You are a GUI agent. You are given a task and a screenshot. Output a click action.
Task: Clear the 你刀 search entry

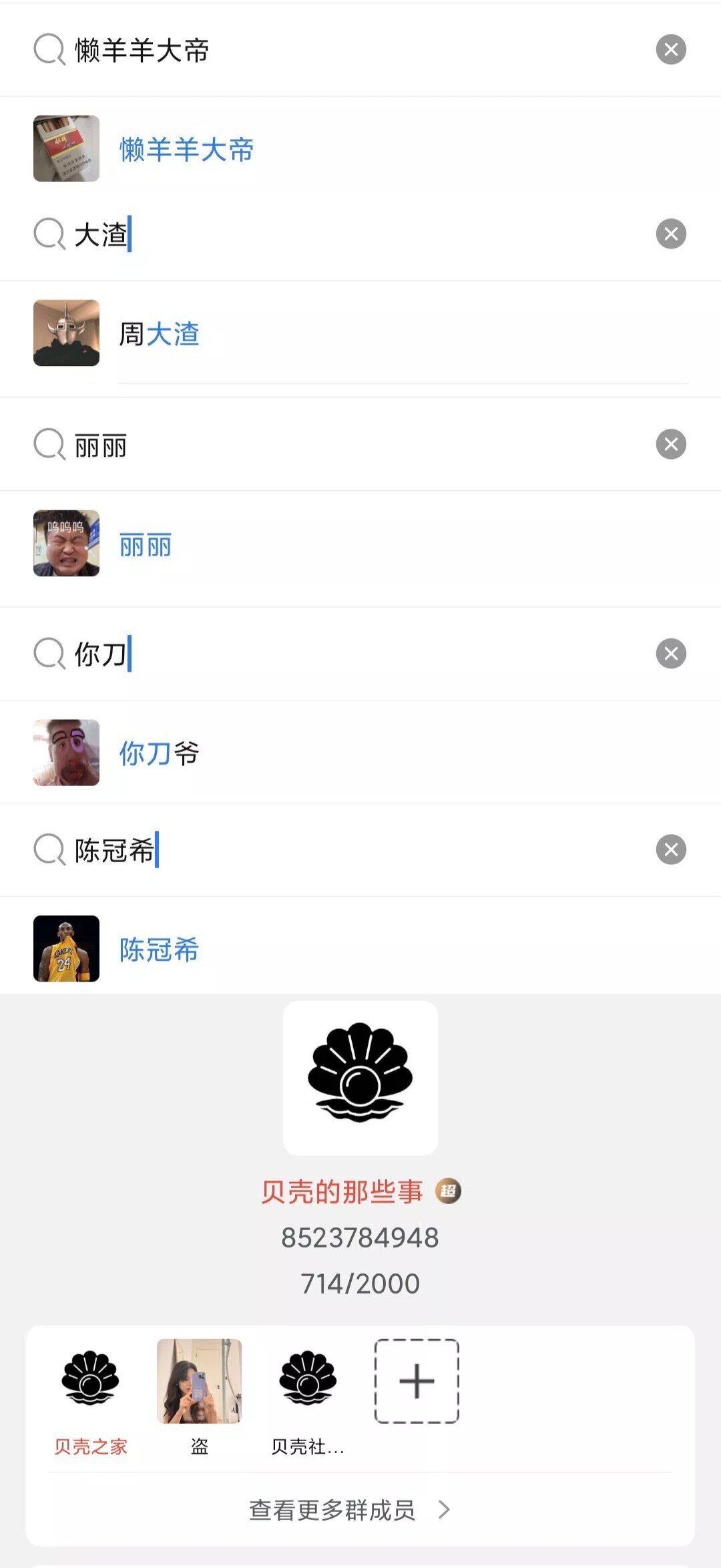[671, 654]
